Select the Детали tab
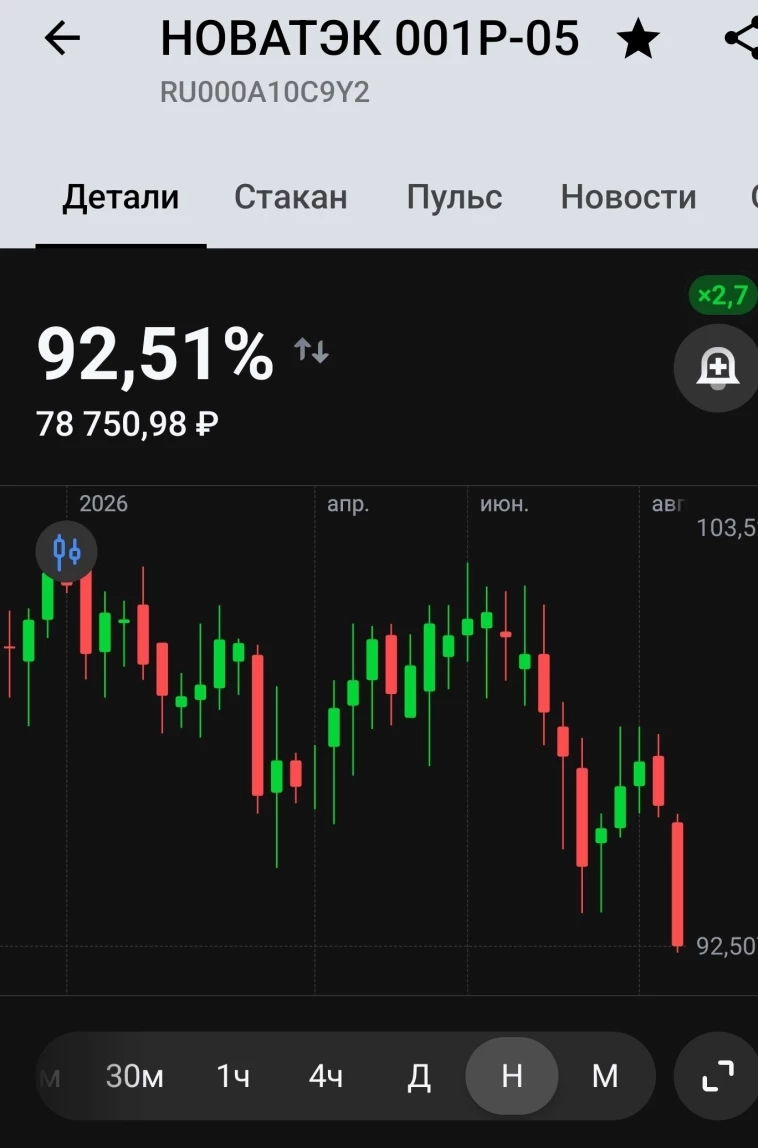 (121, 198)
